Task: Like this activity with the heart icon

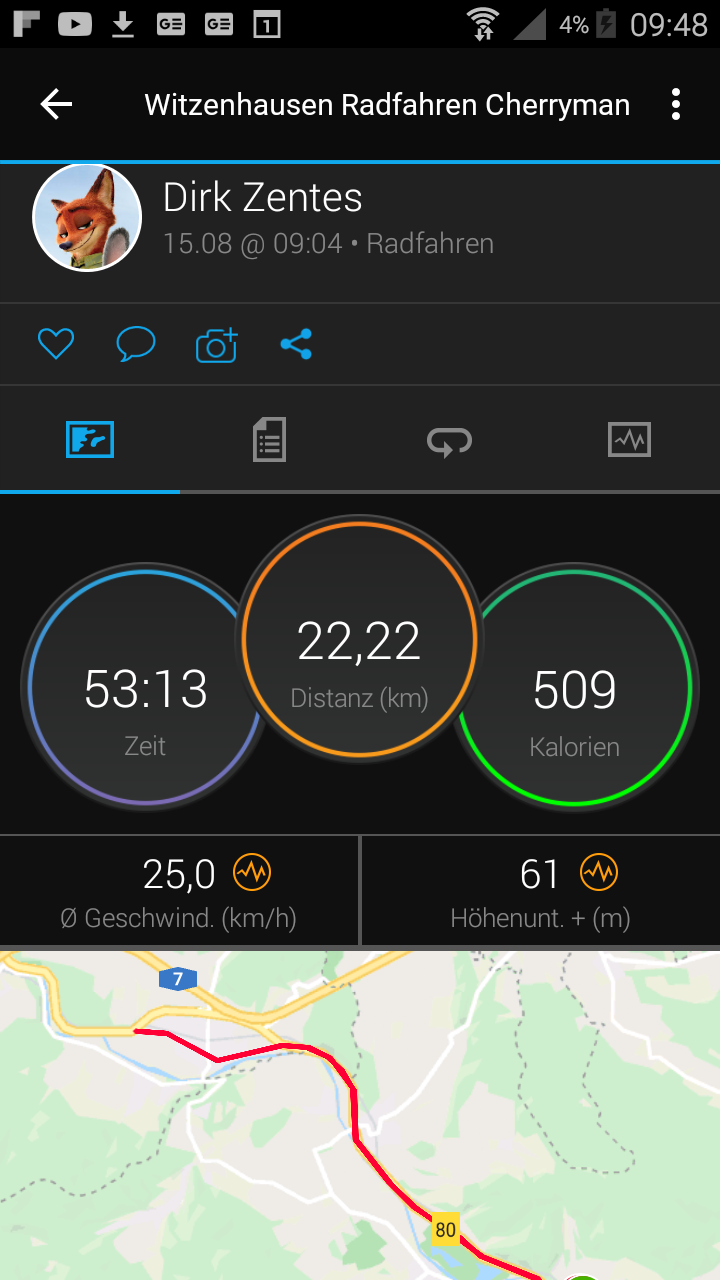Action: (56, 345)
